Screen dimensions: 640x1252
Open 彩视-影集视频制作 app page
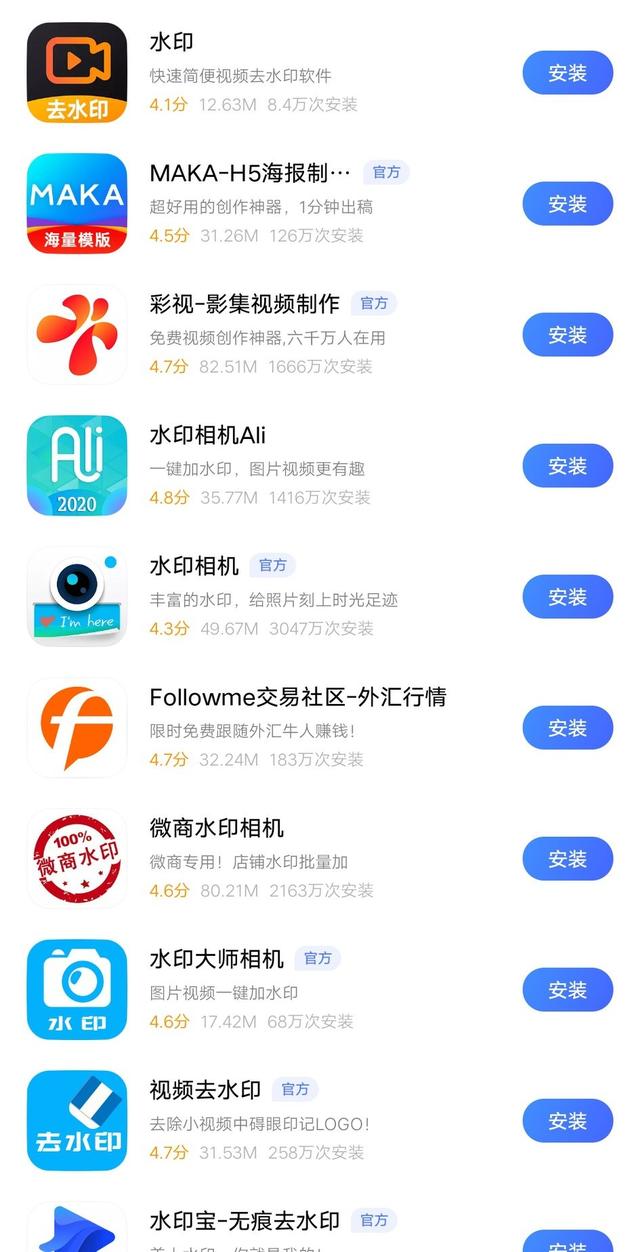[244, 304]
